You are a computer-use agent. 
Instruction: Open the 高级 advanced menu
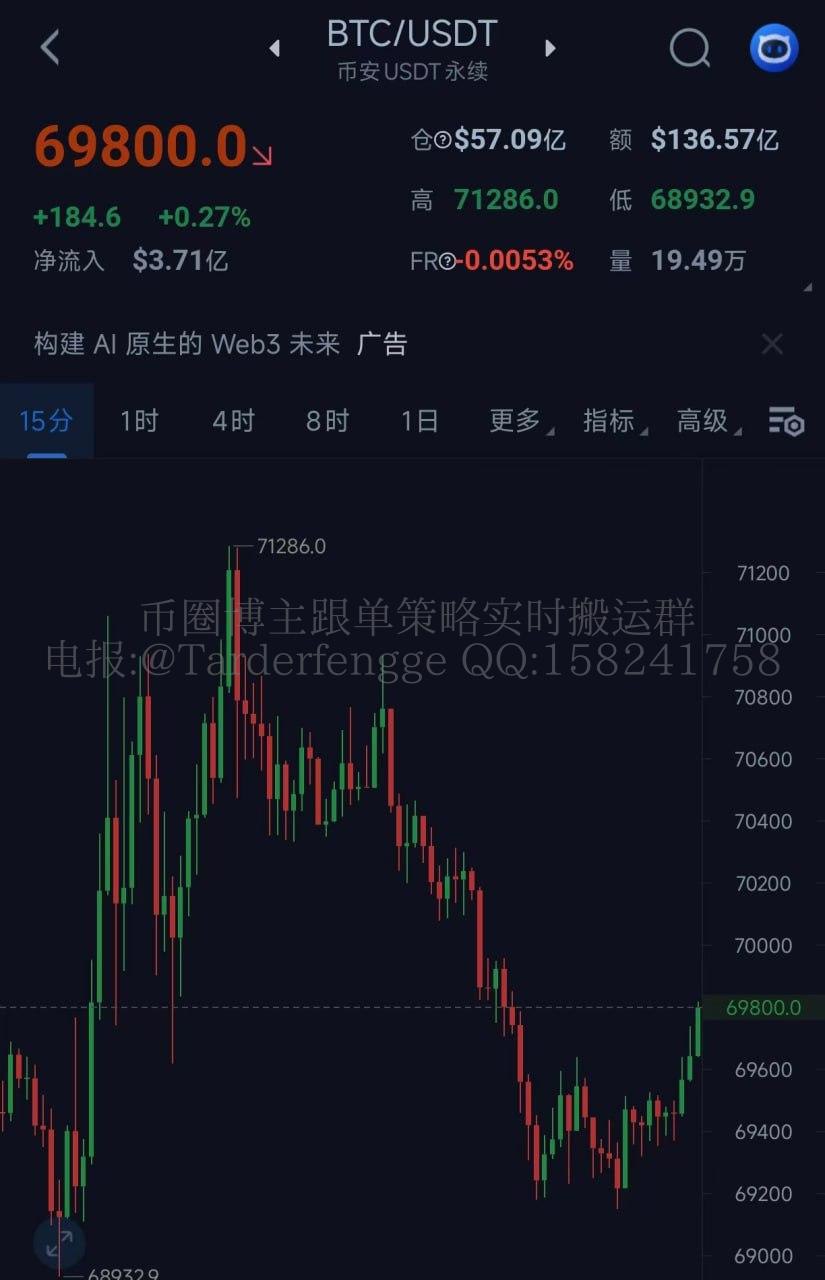click(704, 421)
